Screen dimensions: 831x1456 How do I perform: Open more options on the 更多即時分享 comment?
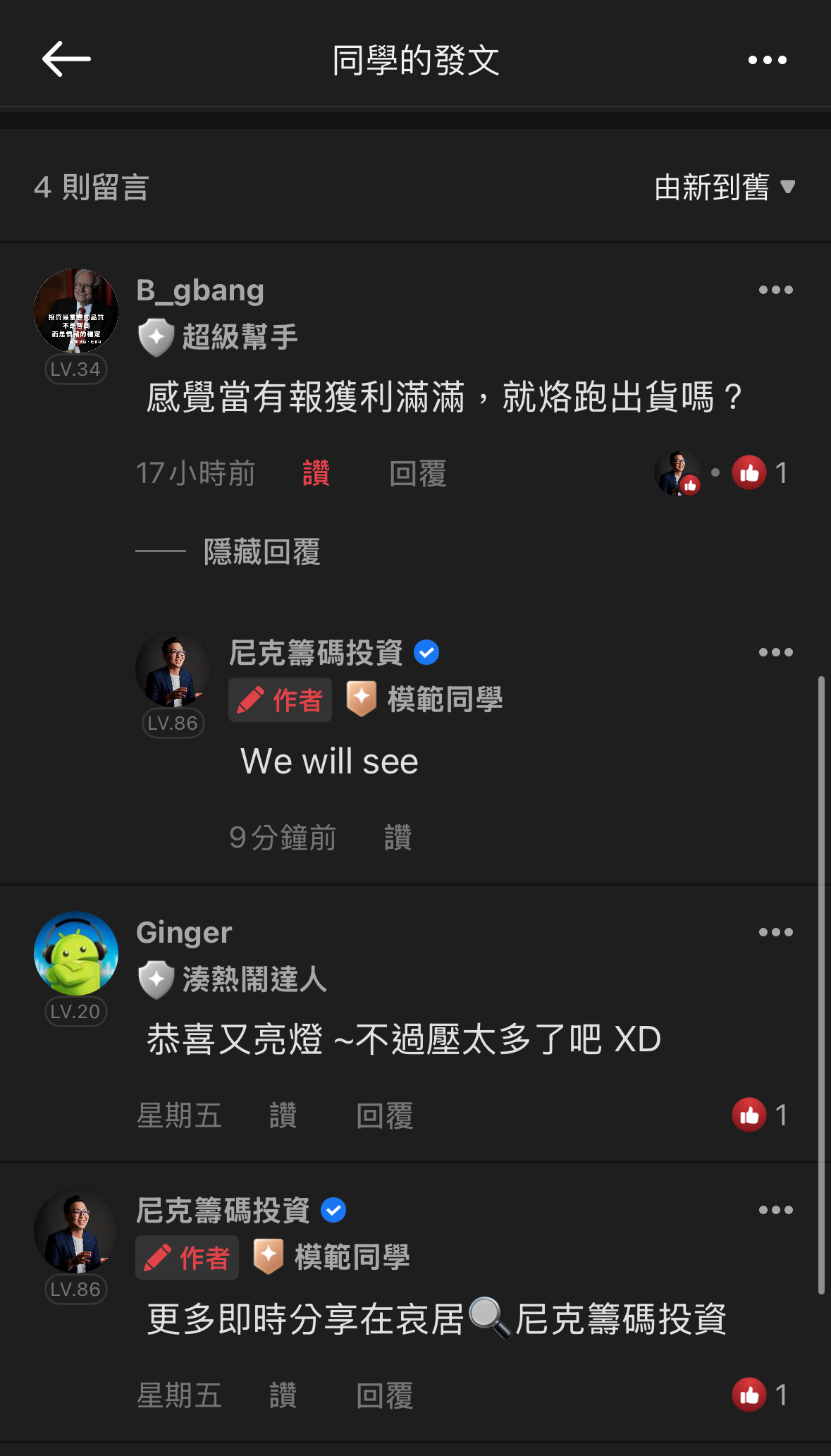775,1210
